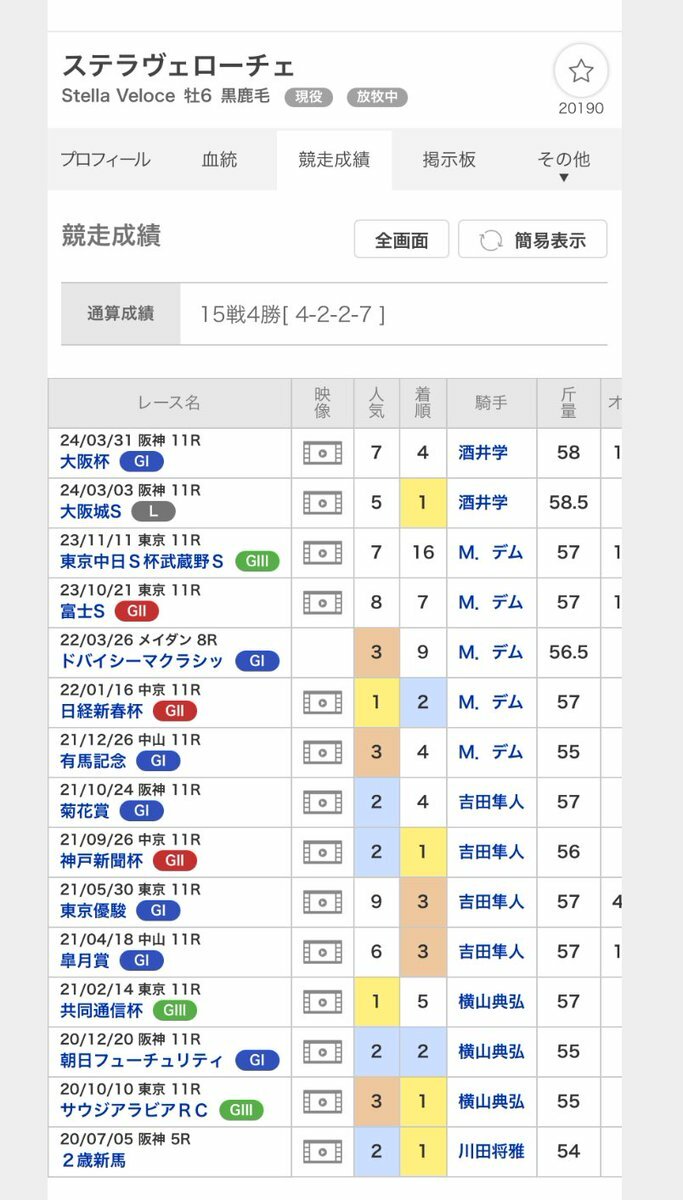Expand the その他 dropdown tab
The image size is (683, 1200).
(x=563, y=165)
